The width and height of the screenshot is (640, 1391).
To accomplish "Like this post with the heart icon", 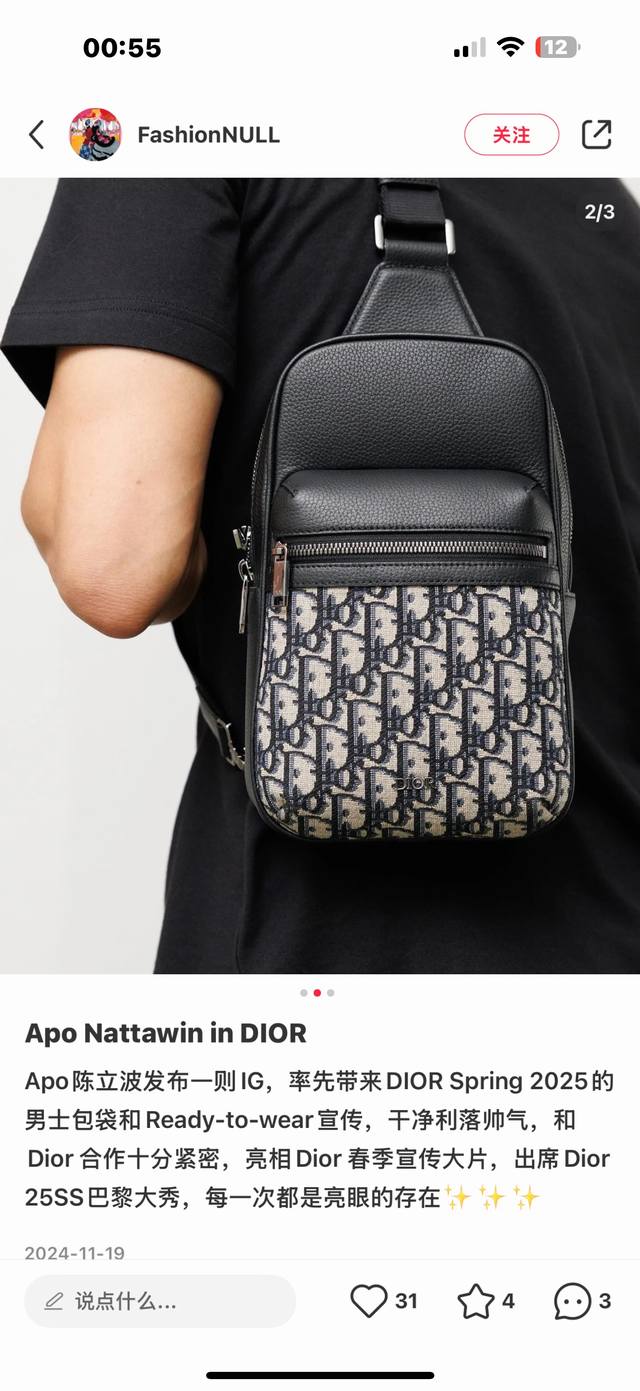I will 368,1301.
